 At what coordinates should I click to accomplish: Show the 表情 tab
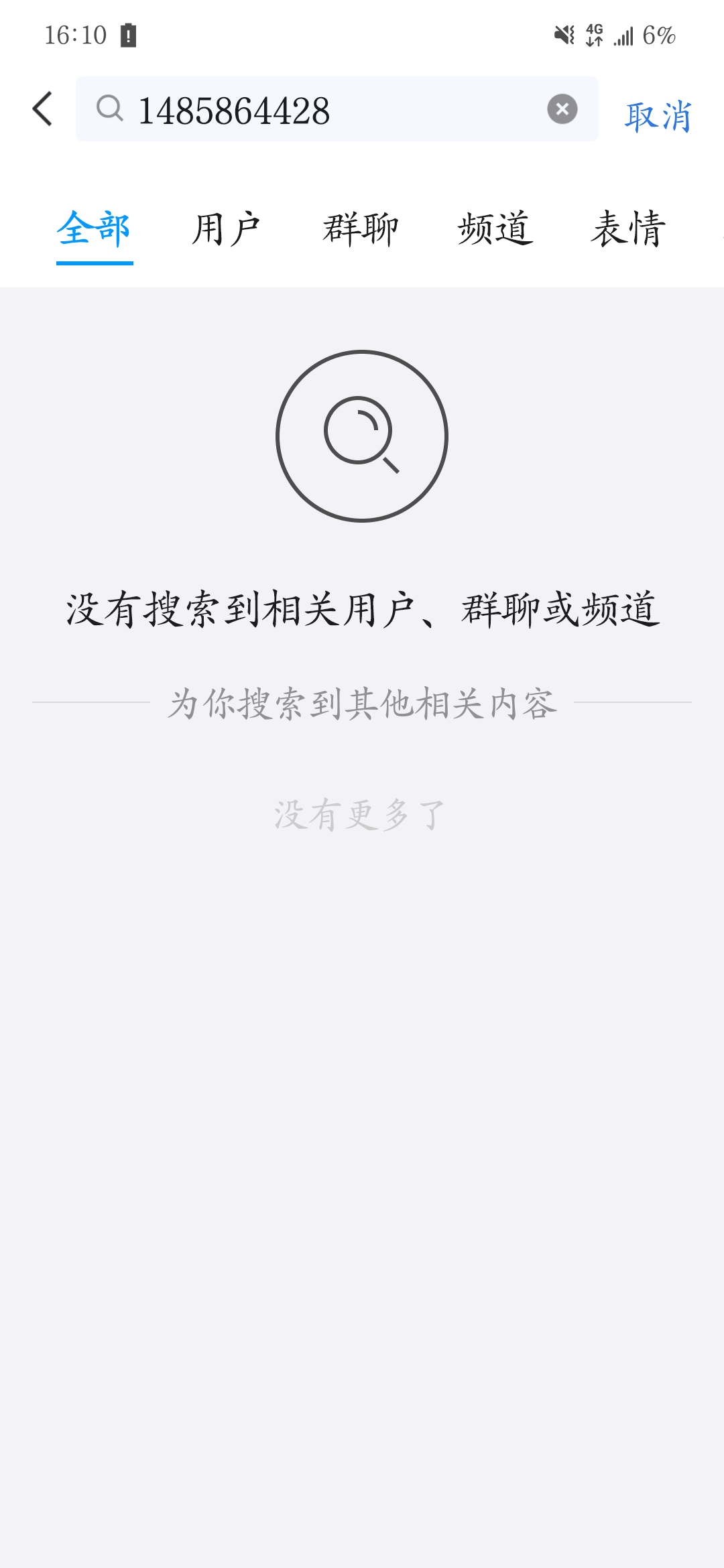(x=628, y=229)
